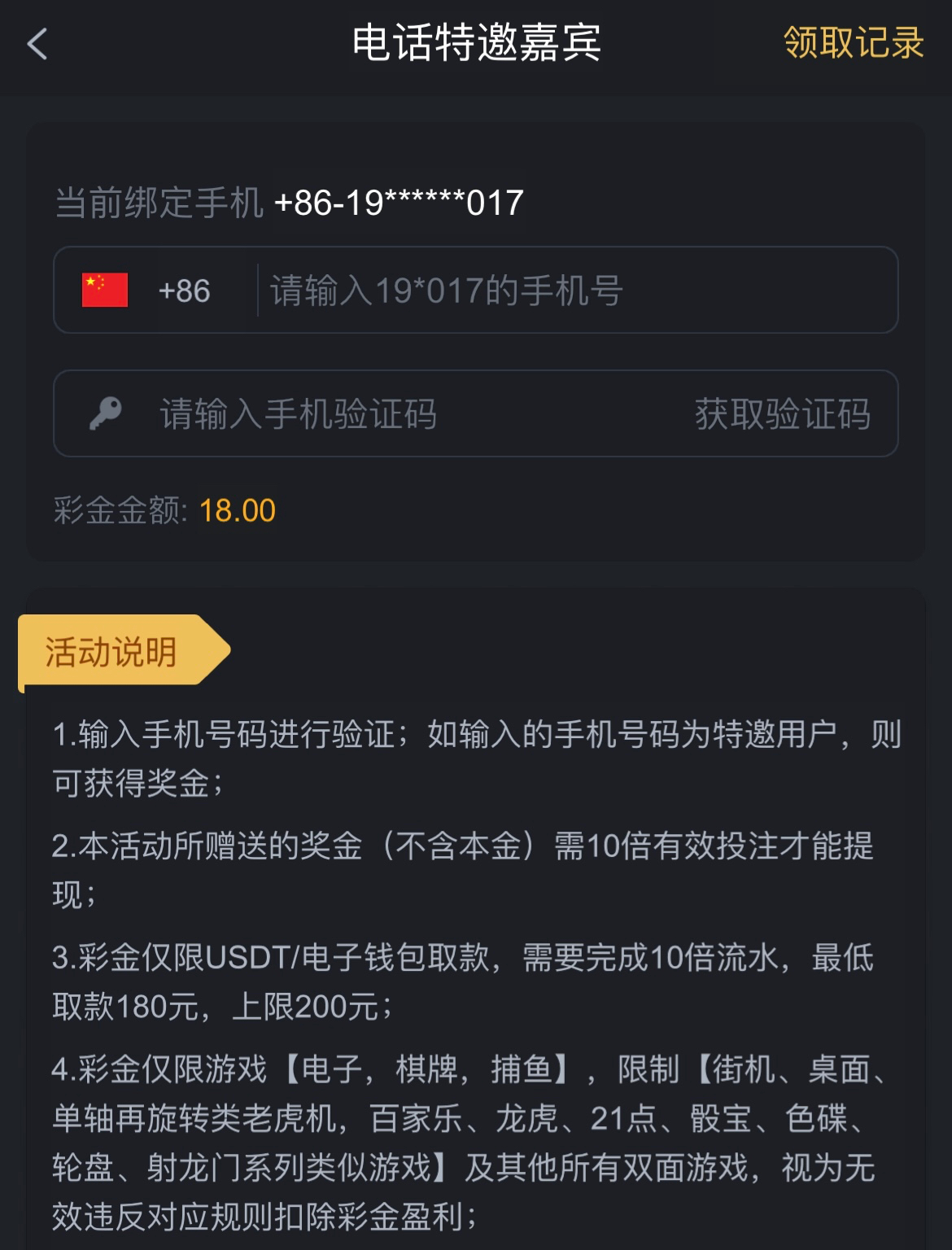
Task: Go back using the top-left arrow
Action: (x=37, y=44)
